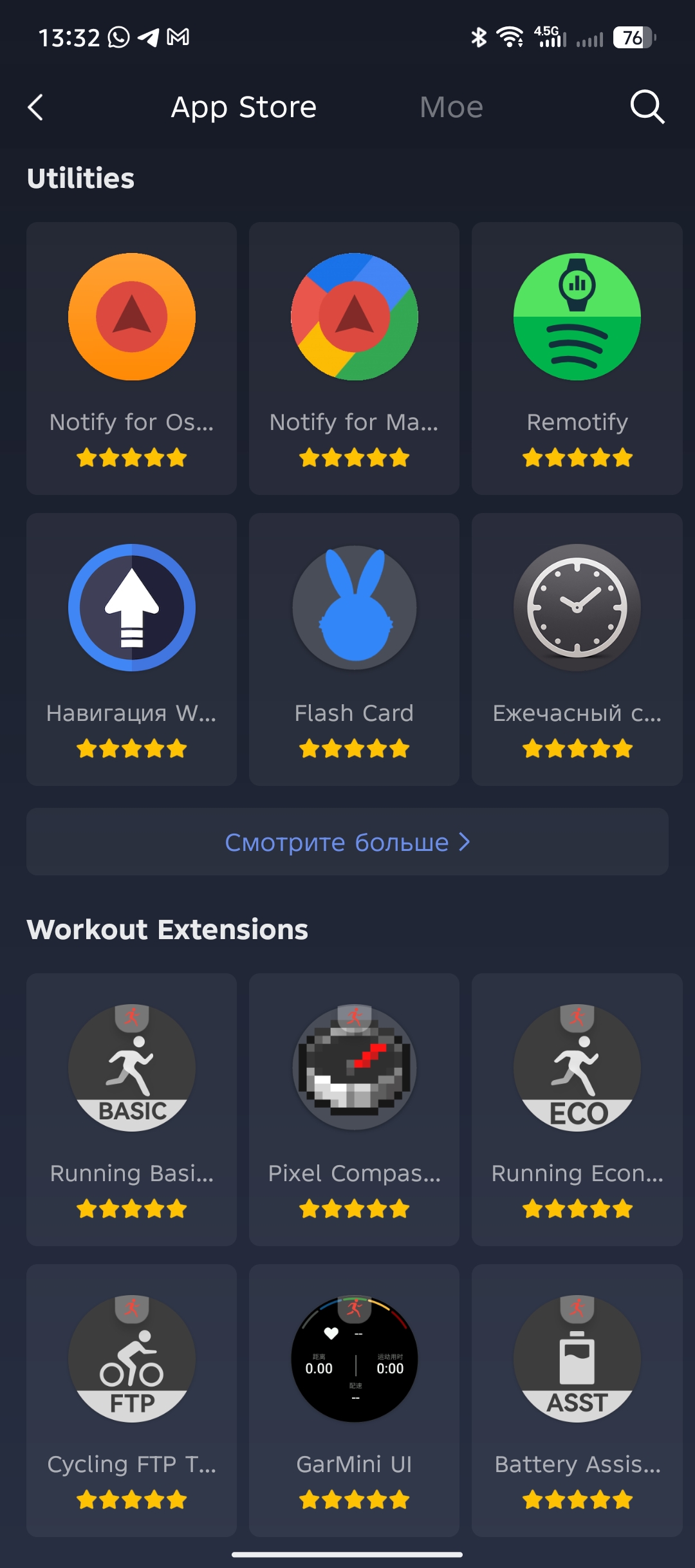Open the Notify for Os... app card
Screen dimensions: 695x1568
(132, 358)
